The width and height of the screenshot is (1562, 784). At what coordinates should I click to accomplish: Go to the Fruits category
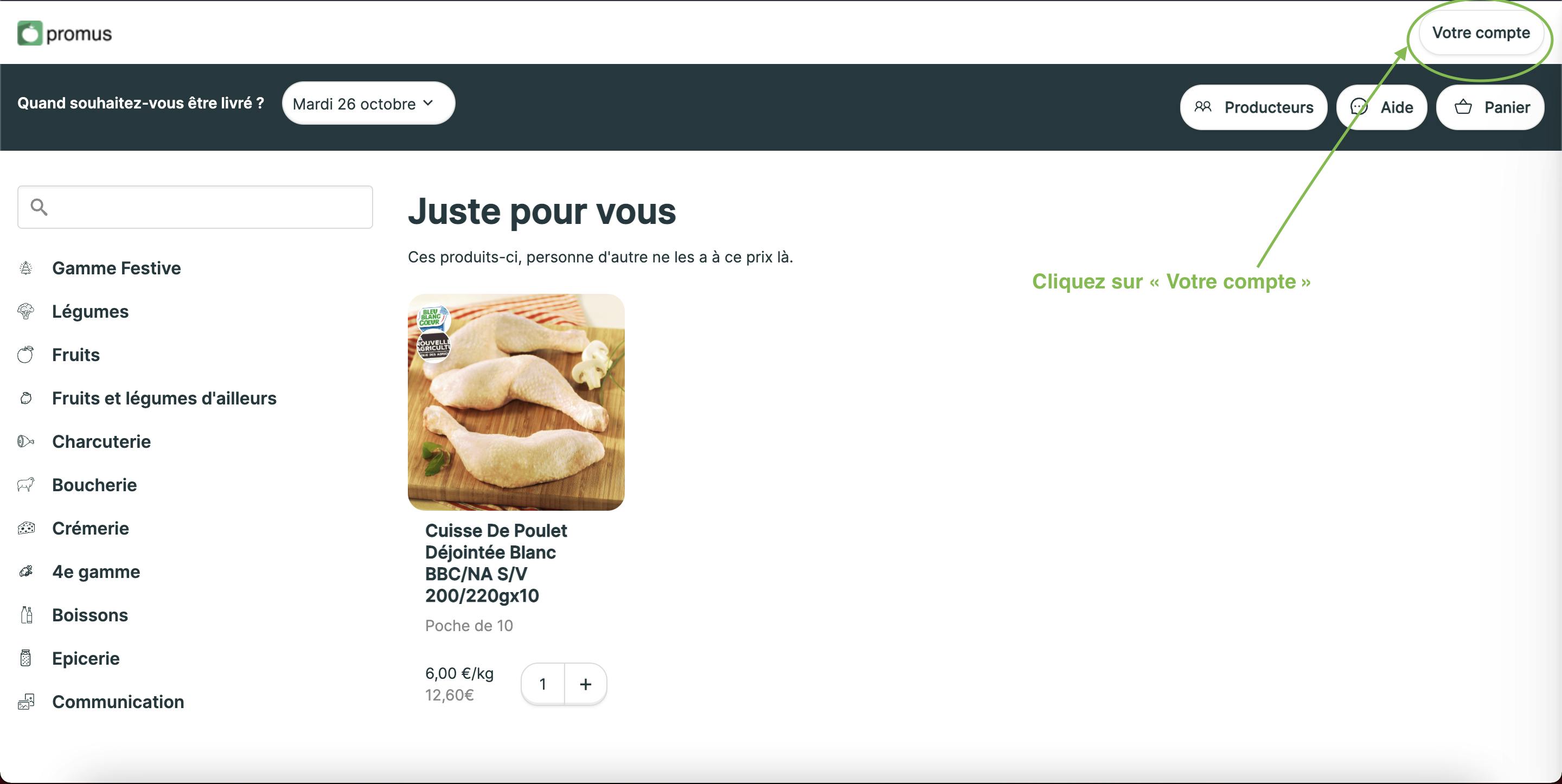[76, 355]
